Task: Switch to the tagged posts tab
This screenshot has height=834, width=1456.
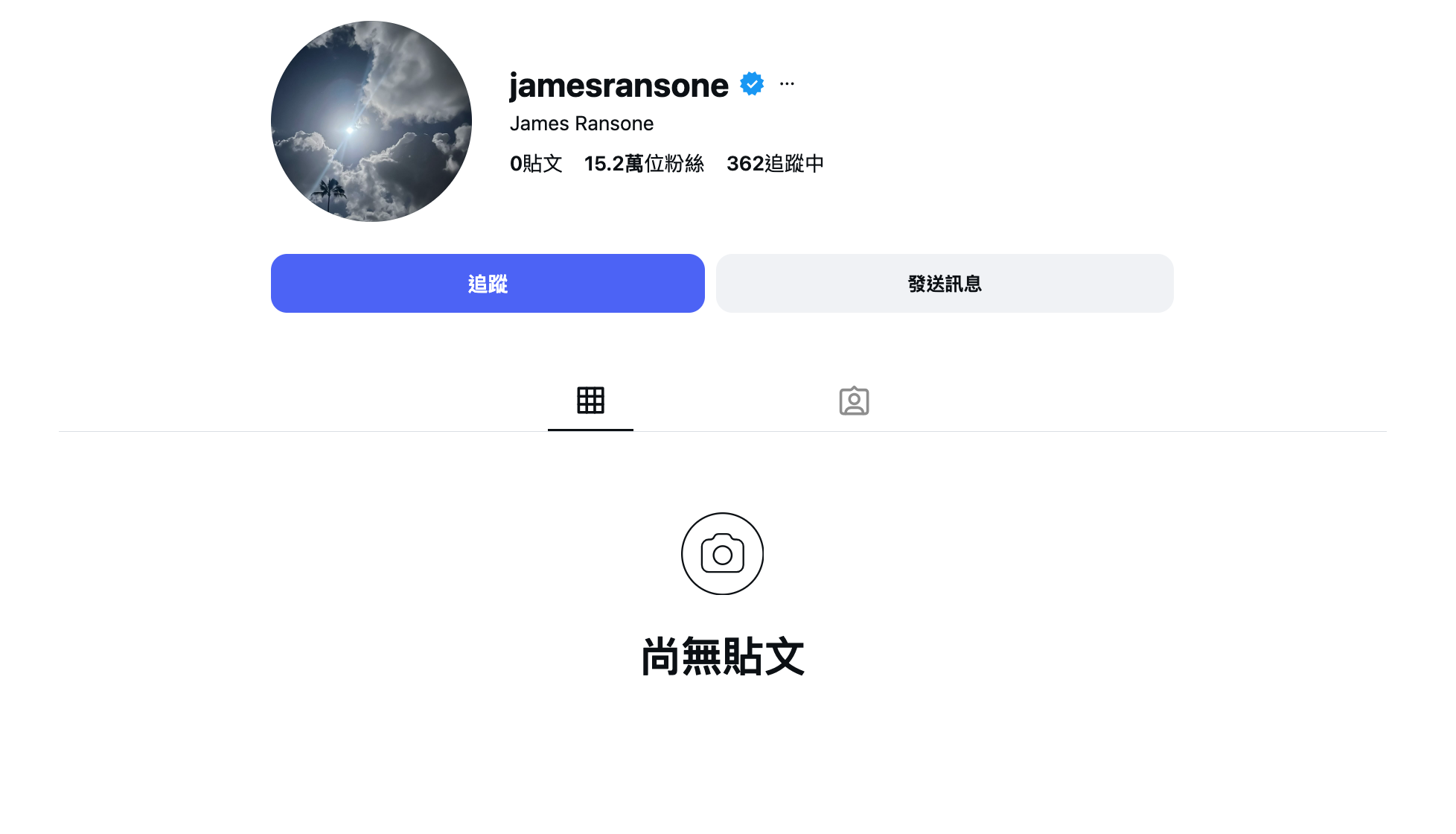Action: click(x=854, y=401)
